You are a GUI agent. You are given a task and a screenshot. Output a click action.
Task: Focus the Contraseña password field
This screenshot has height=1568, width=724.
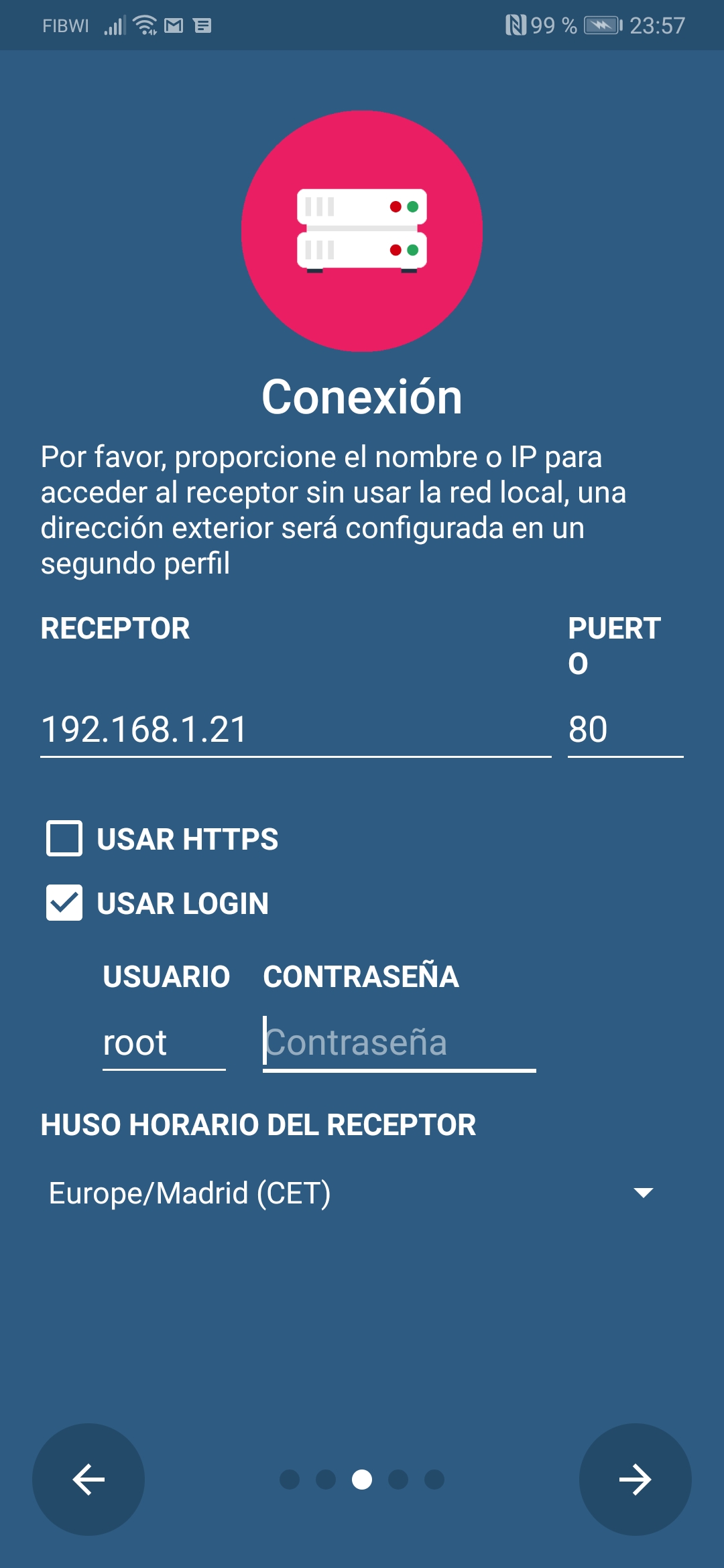(x=399, y=1043)
